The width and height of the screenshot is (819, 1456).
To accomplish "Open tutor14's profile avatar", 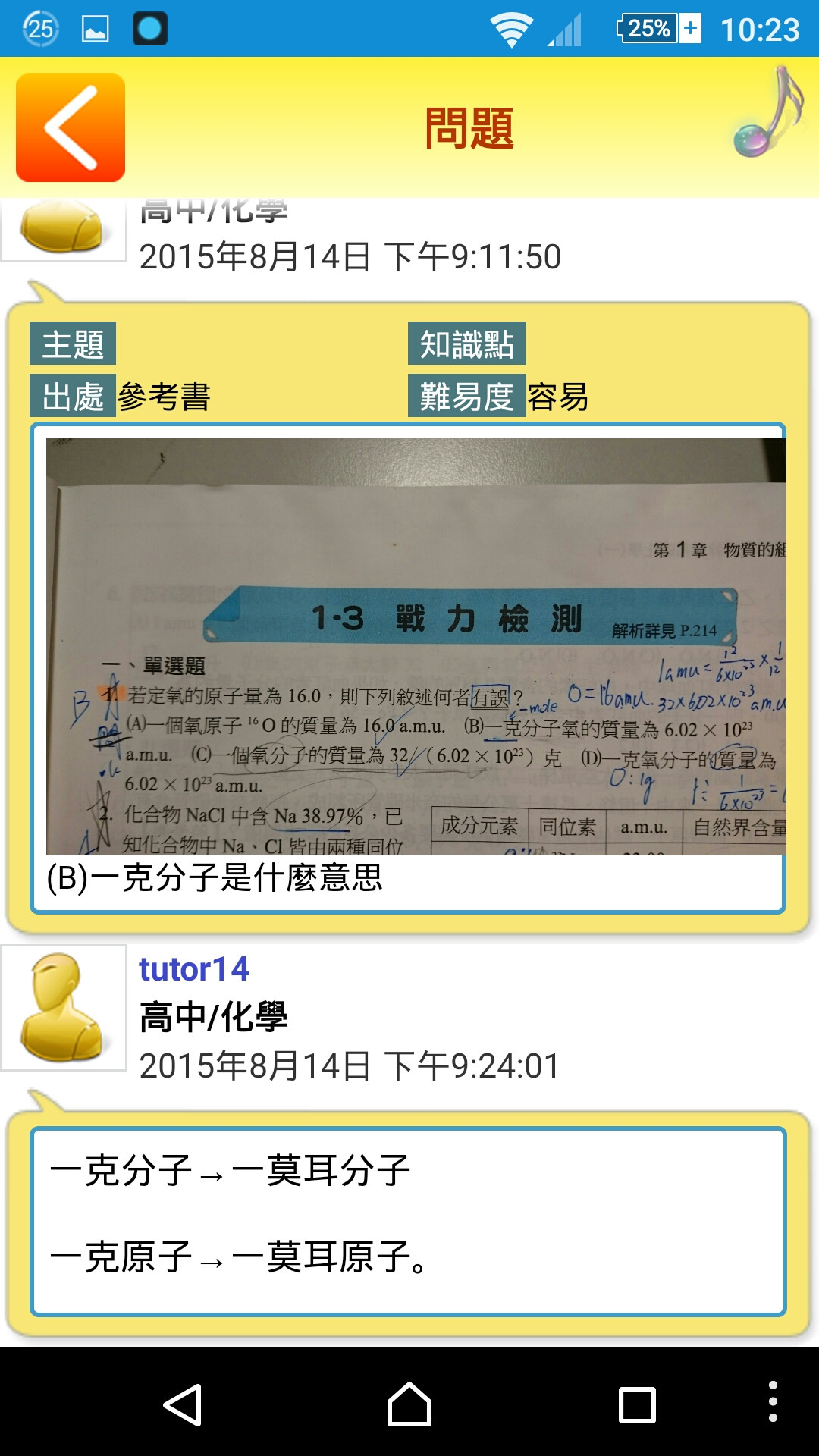I will coord(64,1007).
